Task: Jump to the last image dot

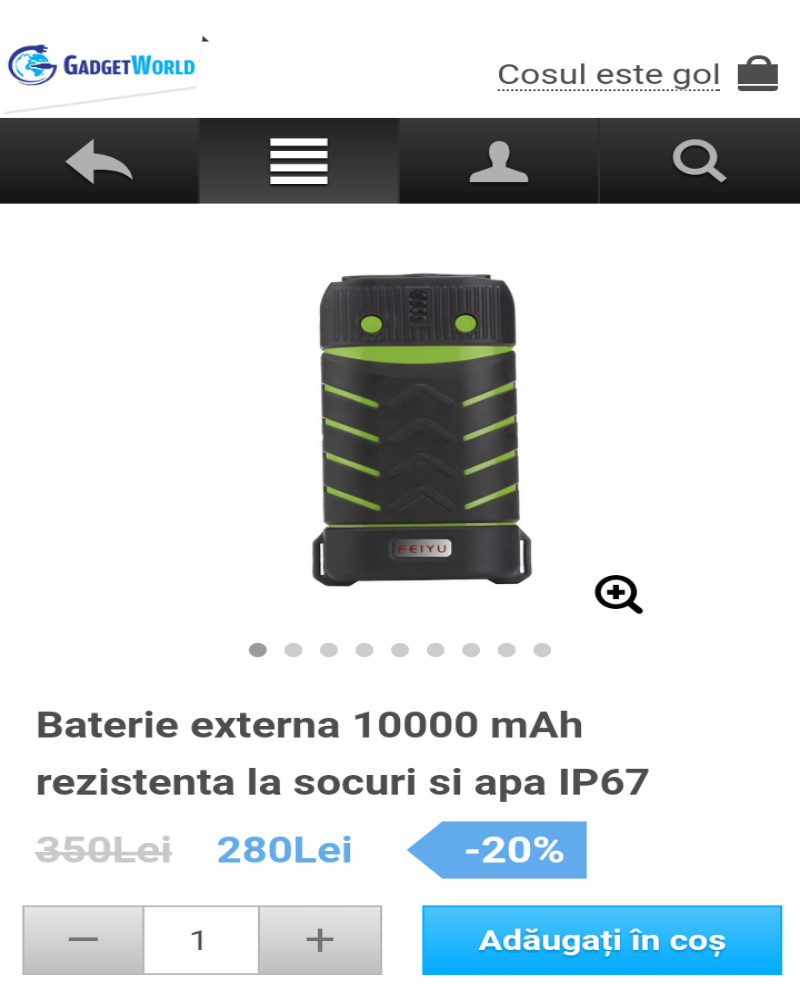Action: tap(542, 650)
